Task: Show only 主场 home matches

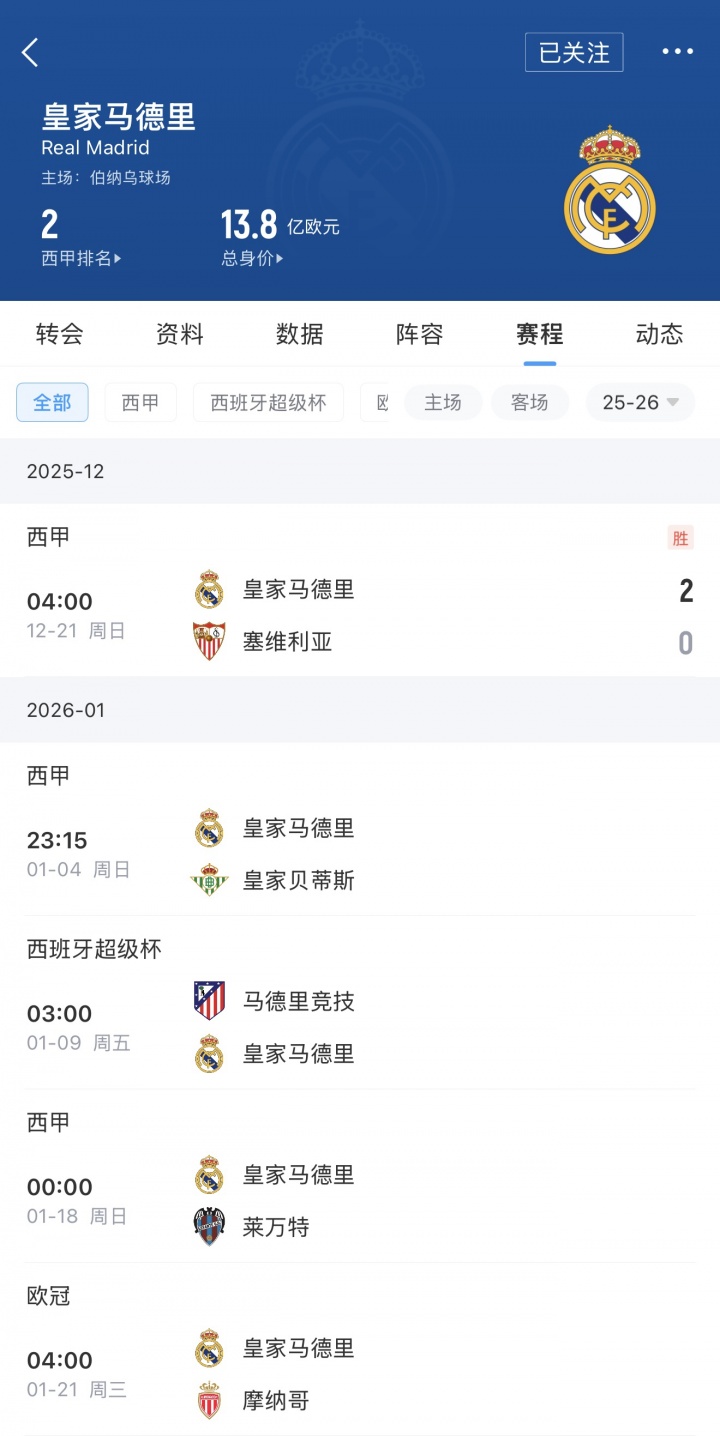Action: 442,402
